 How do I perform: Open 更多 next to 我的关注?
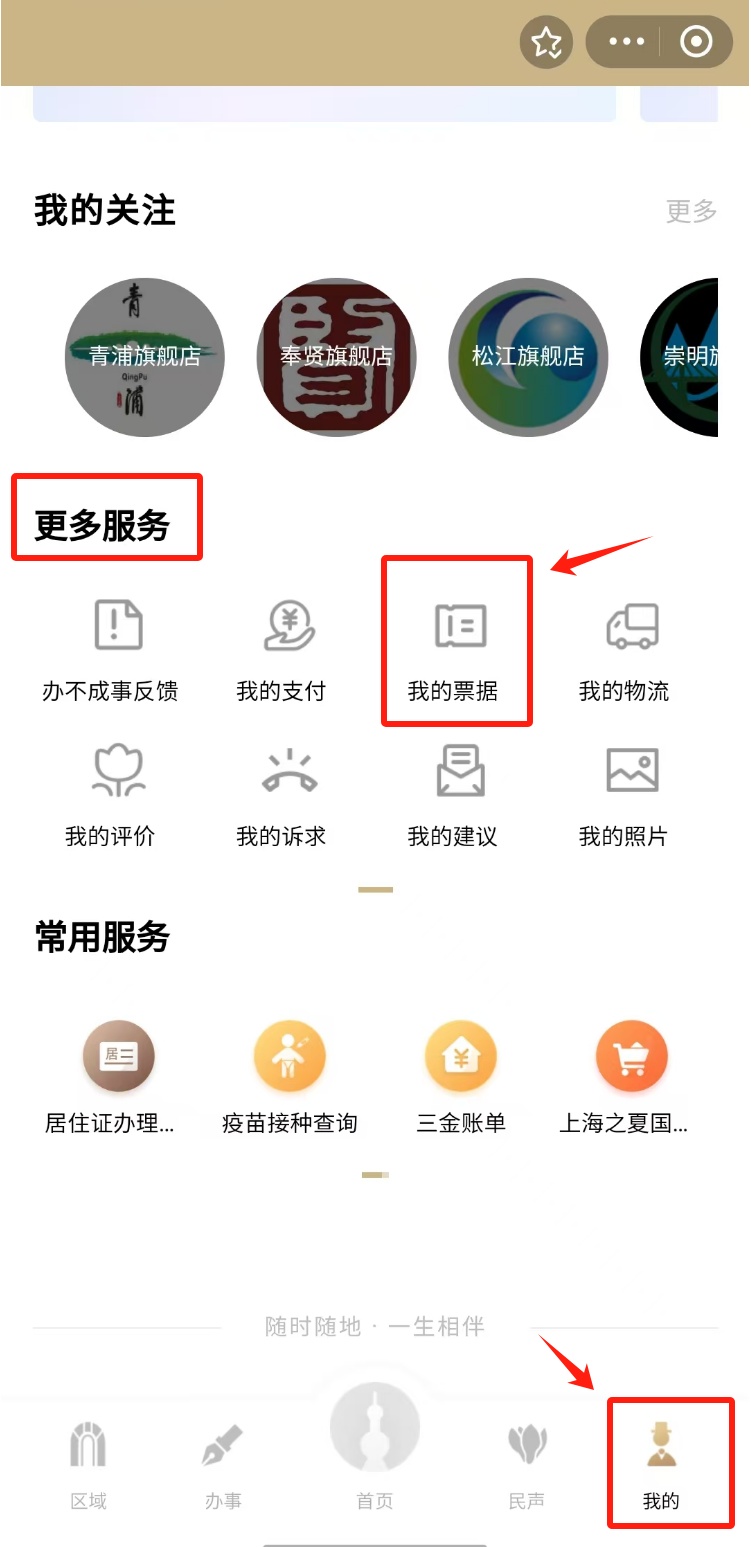[691, 211]
